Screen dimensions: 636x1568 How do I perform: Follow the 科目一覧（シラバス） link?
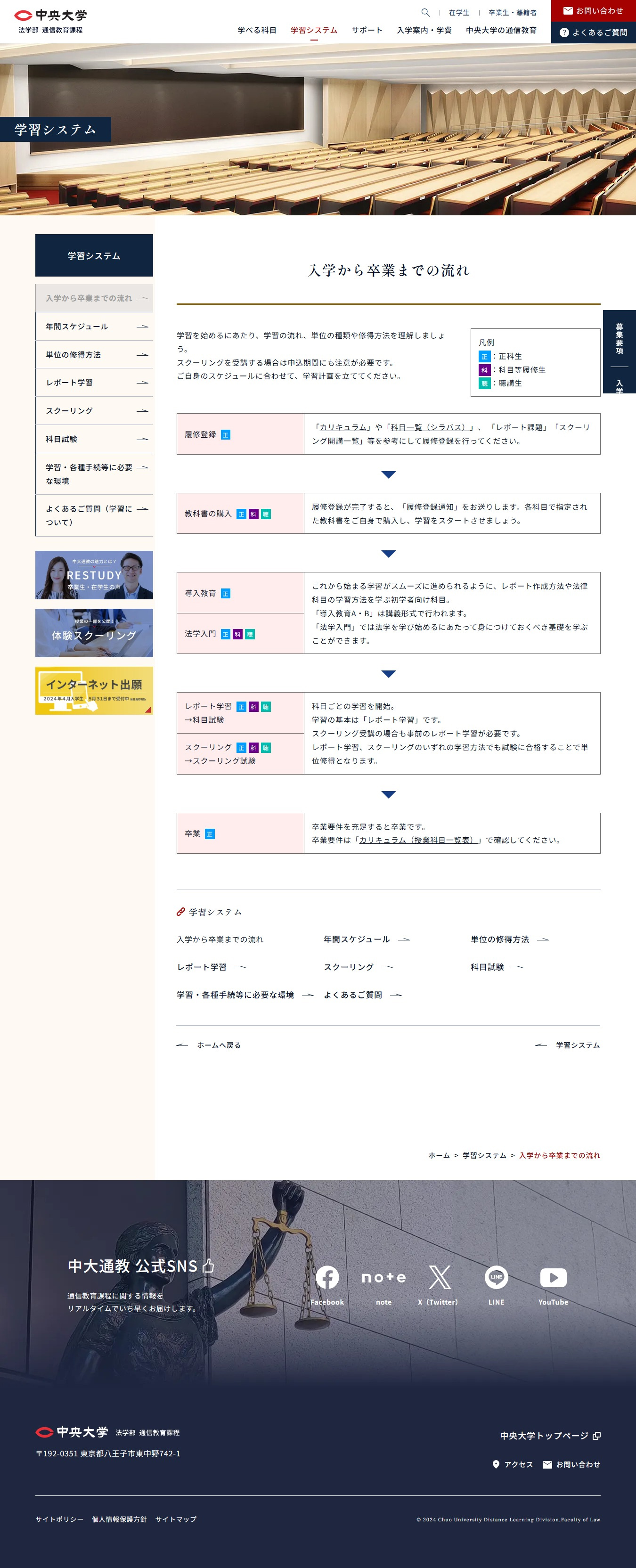pyautogui.click(x=428, y=427)
